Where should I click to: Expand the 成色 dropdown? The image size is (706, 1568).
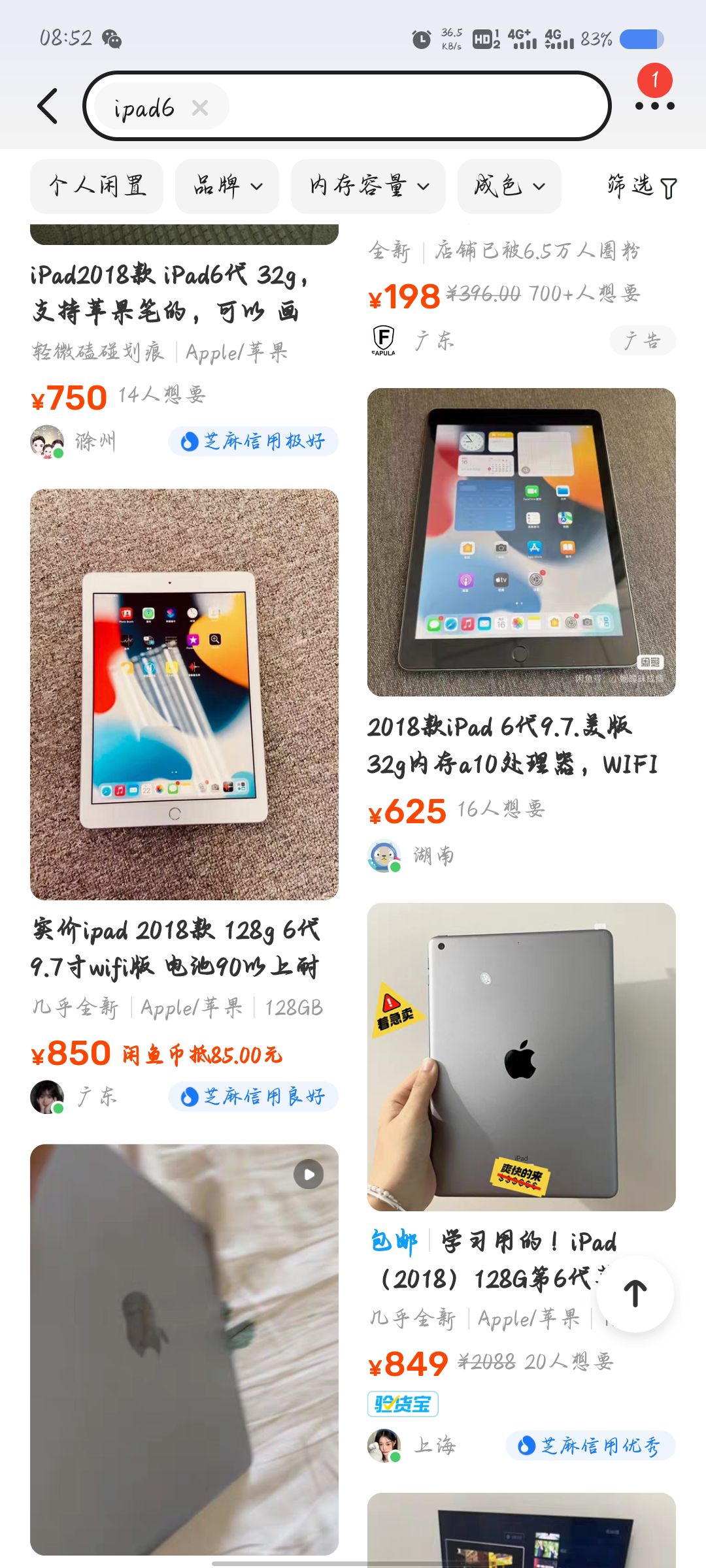pyautogui.click(x=509, y=186)
